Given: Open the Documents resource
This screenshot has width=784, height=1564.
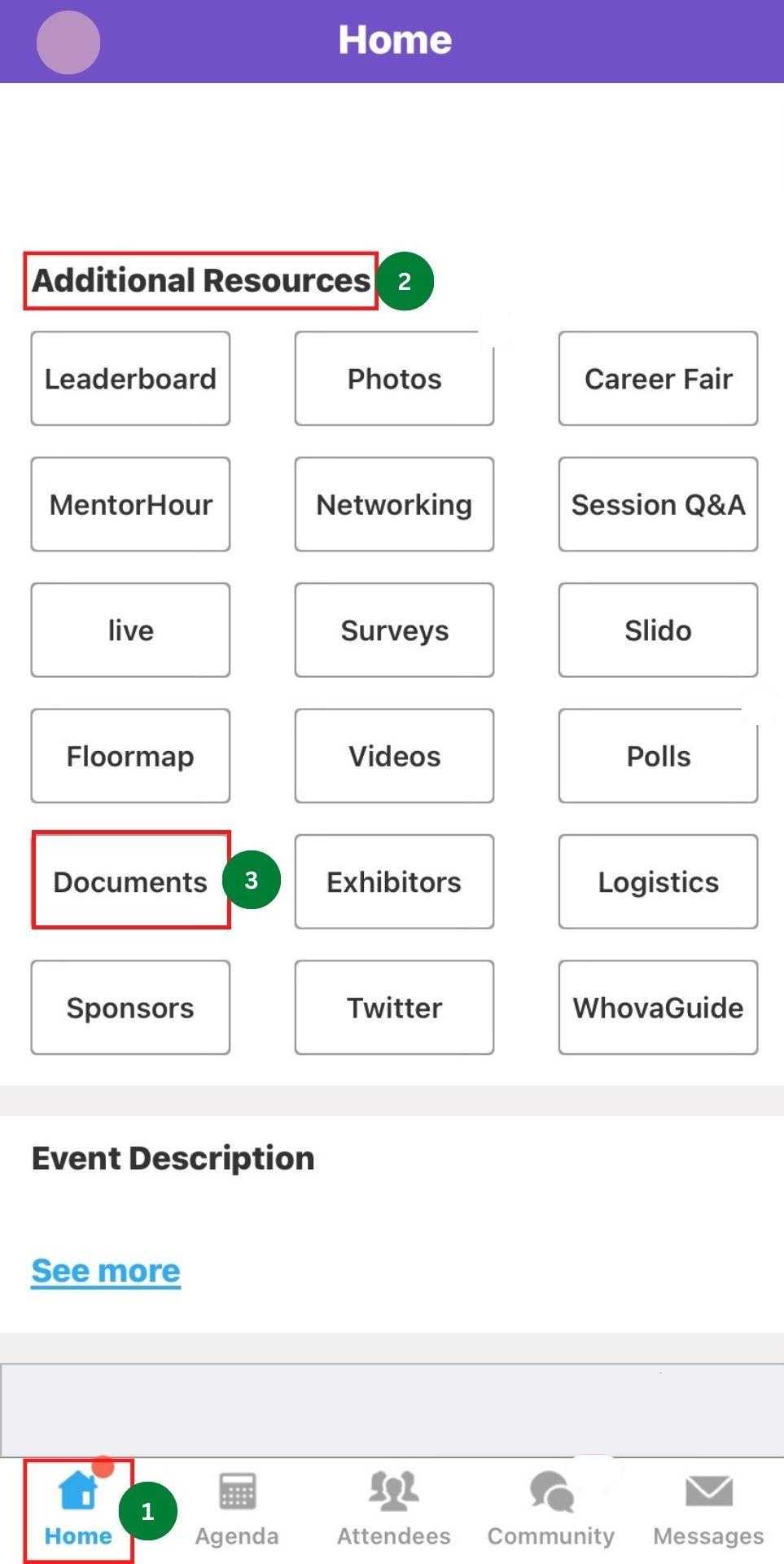Looking at the screenshot, I should [x=130, y=881].
